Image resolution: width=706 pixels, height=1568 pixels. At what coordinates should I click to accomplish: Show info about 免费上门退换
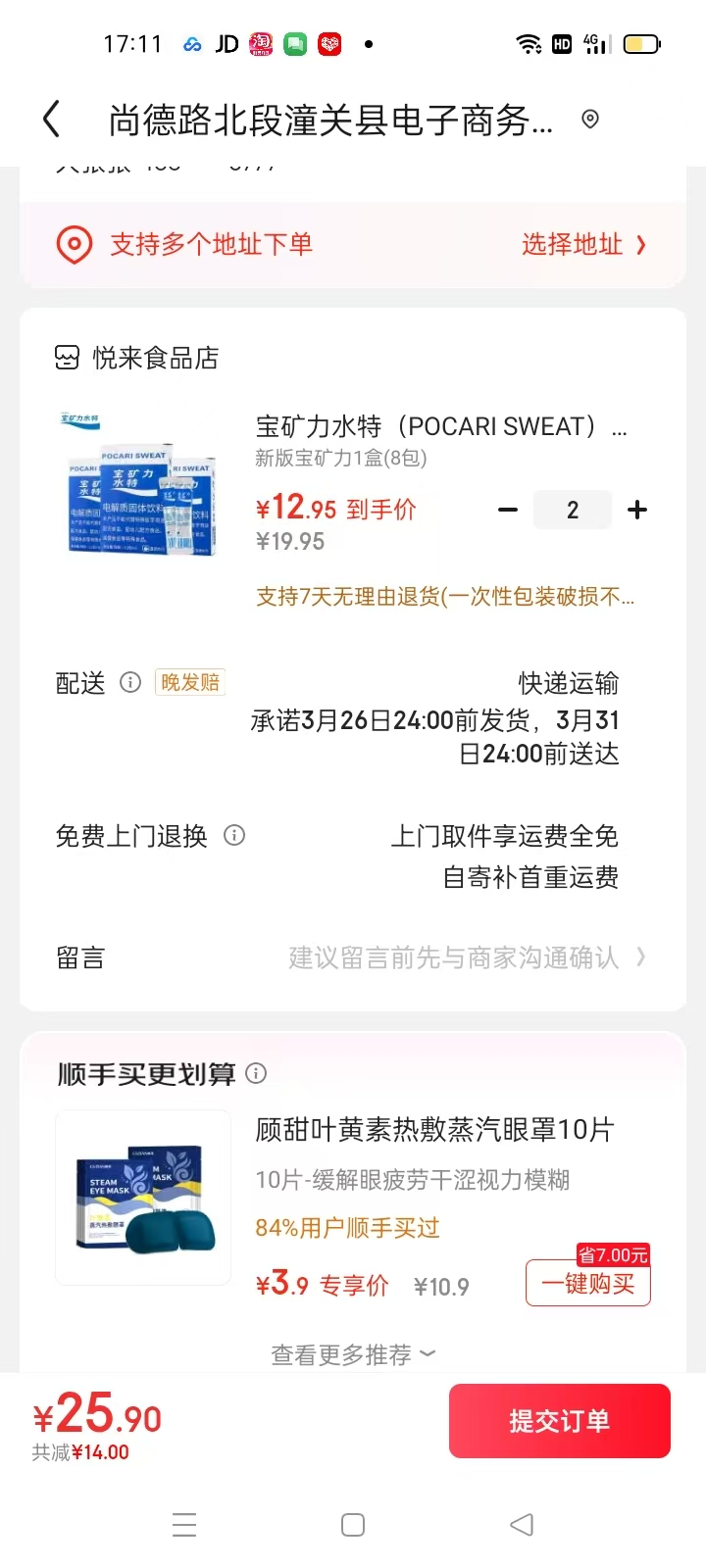click(x=234, y=836)
